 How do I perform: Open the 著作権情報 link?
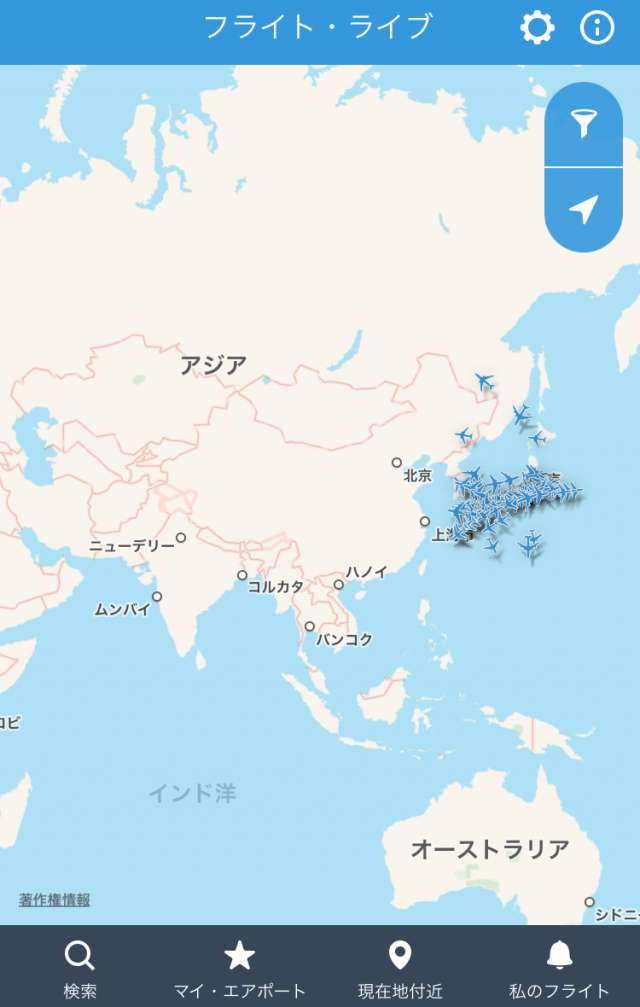[54, 900]
